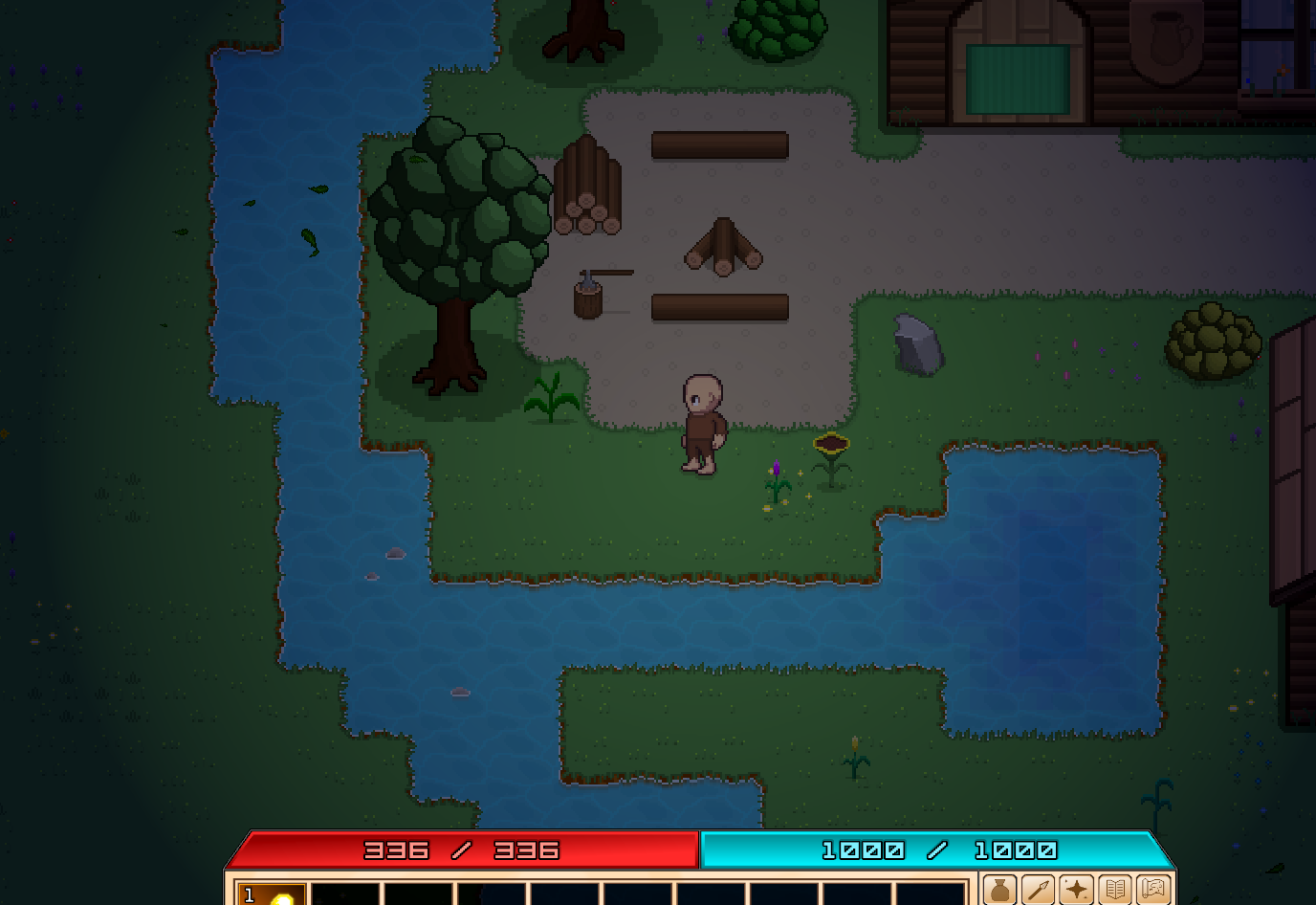Open the skills star icon
Image resolution: width=1316 pixels, height=905 pixels.
tap(1076, 891)
